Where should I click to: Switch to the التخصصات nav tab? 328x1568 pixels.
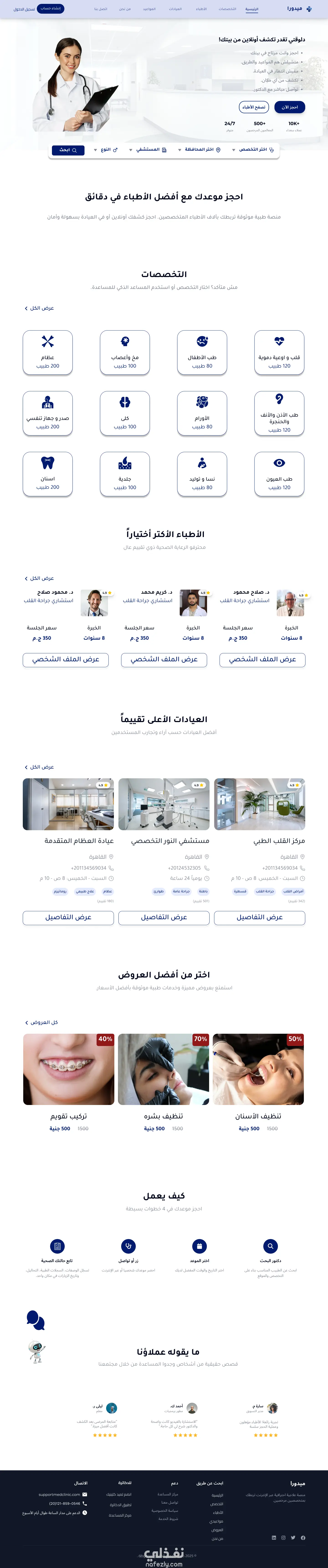pos(228,9)
